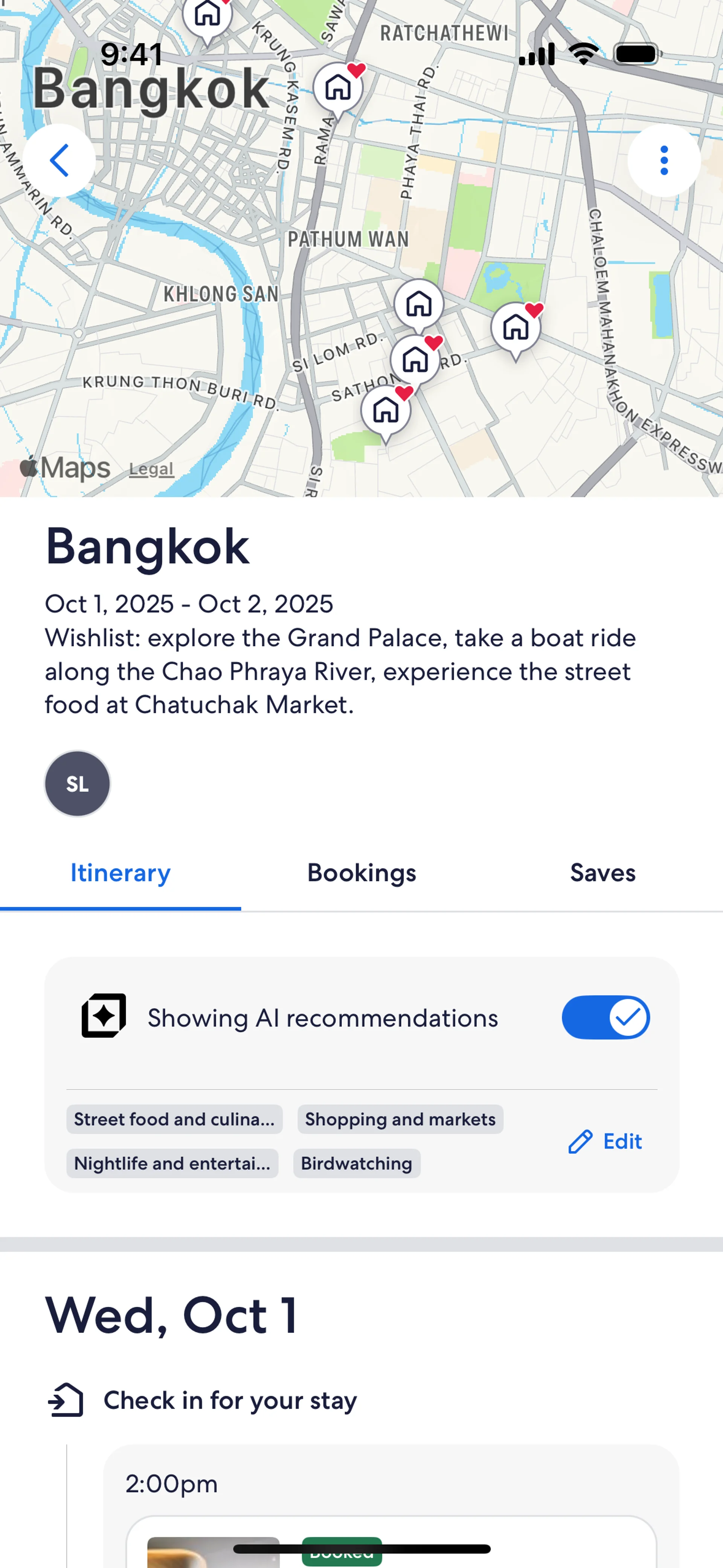Image resolution: width=723 pixels, height=1568 pixels.
Task: Select the Itinerary tab
Action: coord(120,873)
